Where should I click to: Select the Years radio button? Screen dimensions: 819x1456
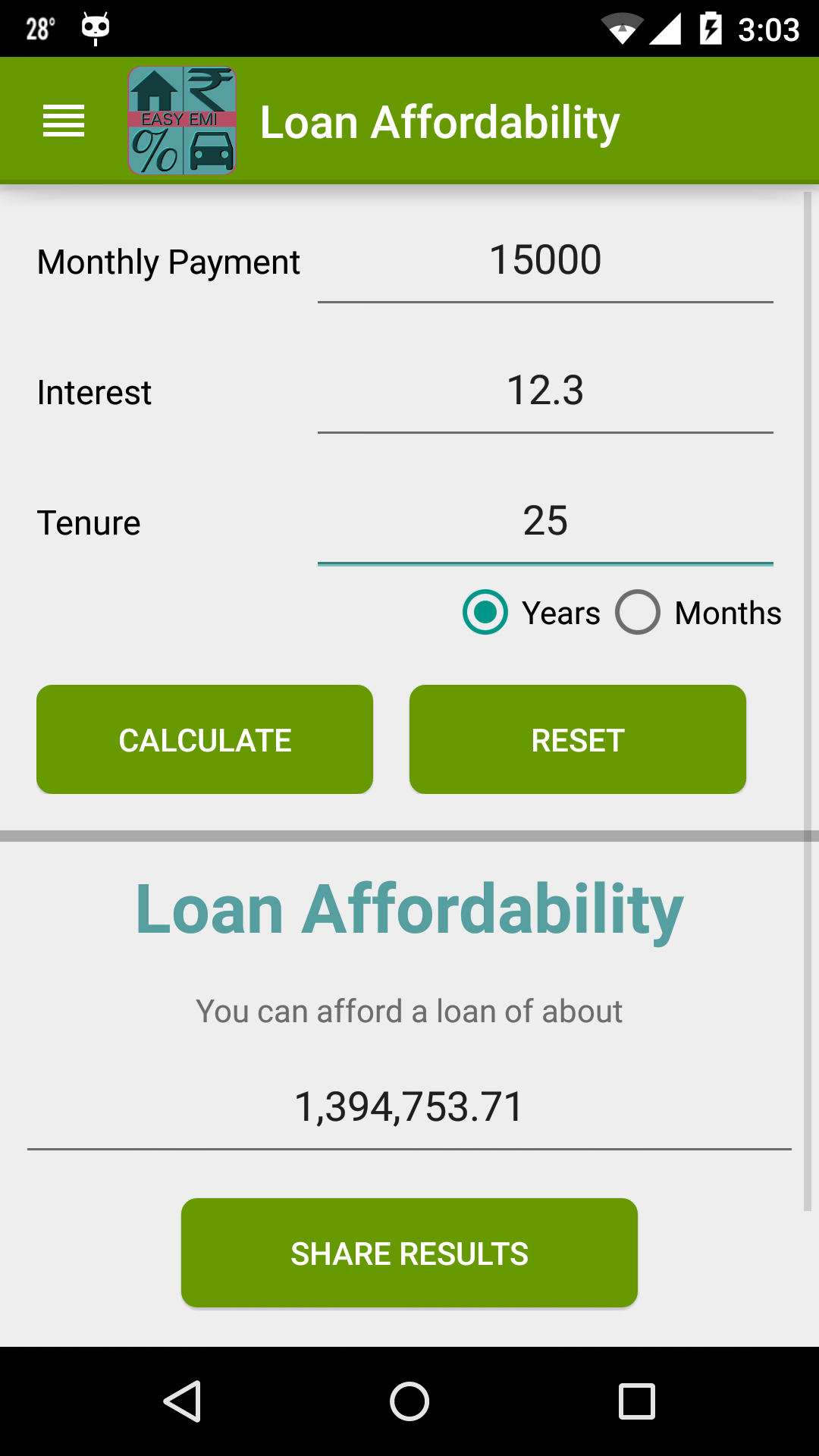click(x=485, y=612)
